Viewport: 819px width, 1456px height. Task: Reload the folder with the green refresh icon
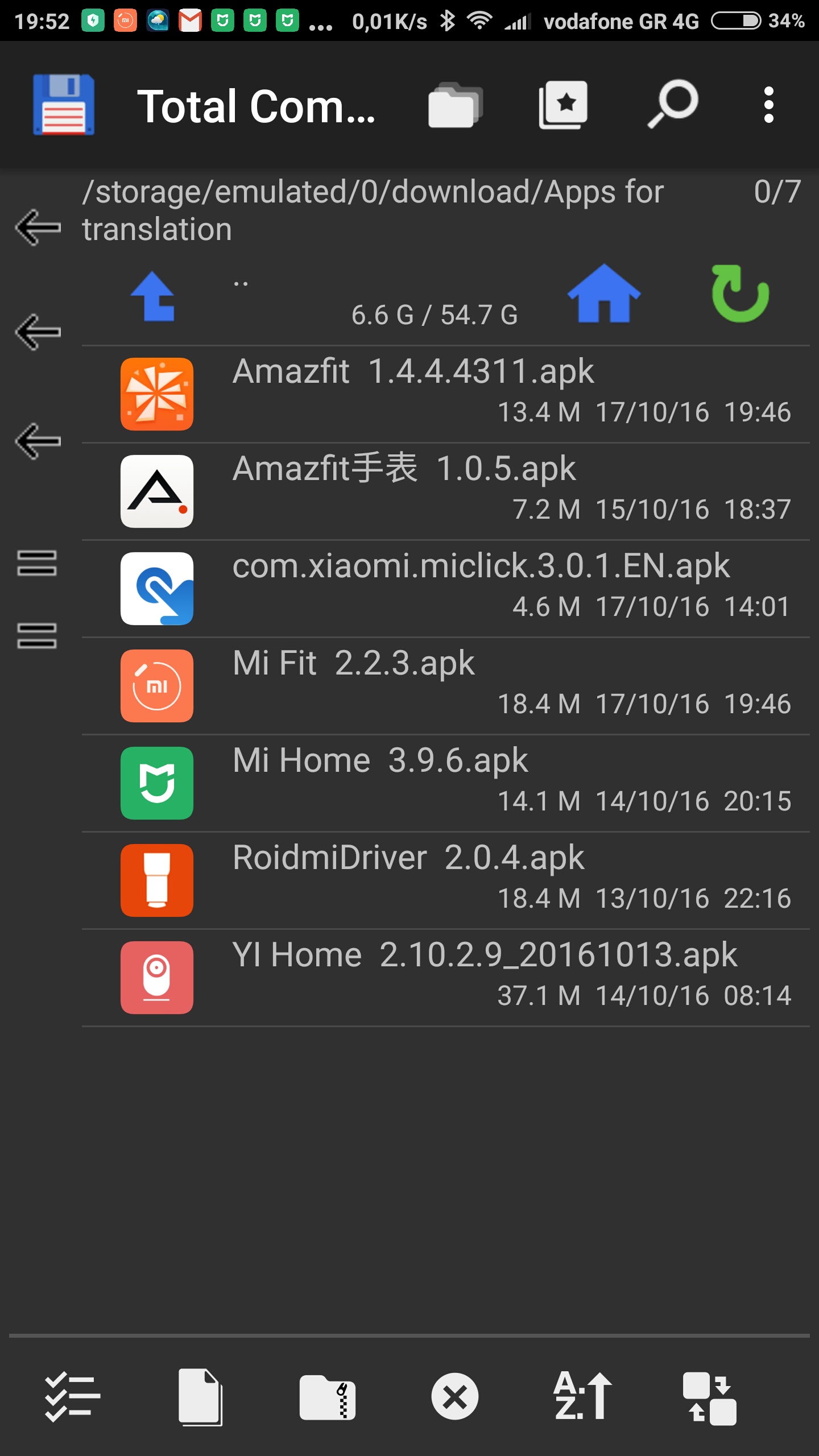[x=740, y=294]
